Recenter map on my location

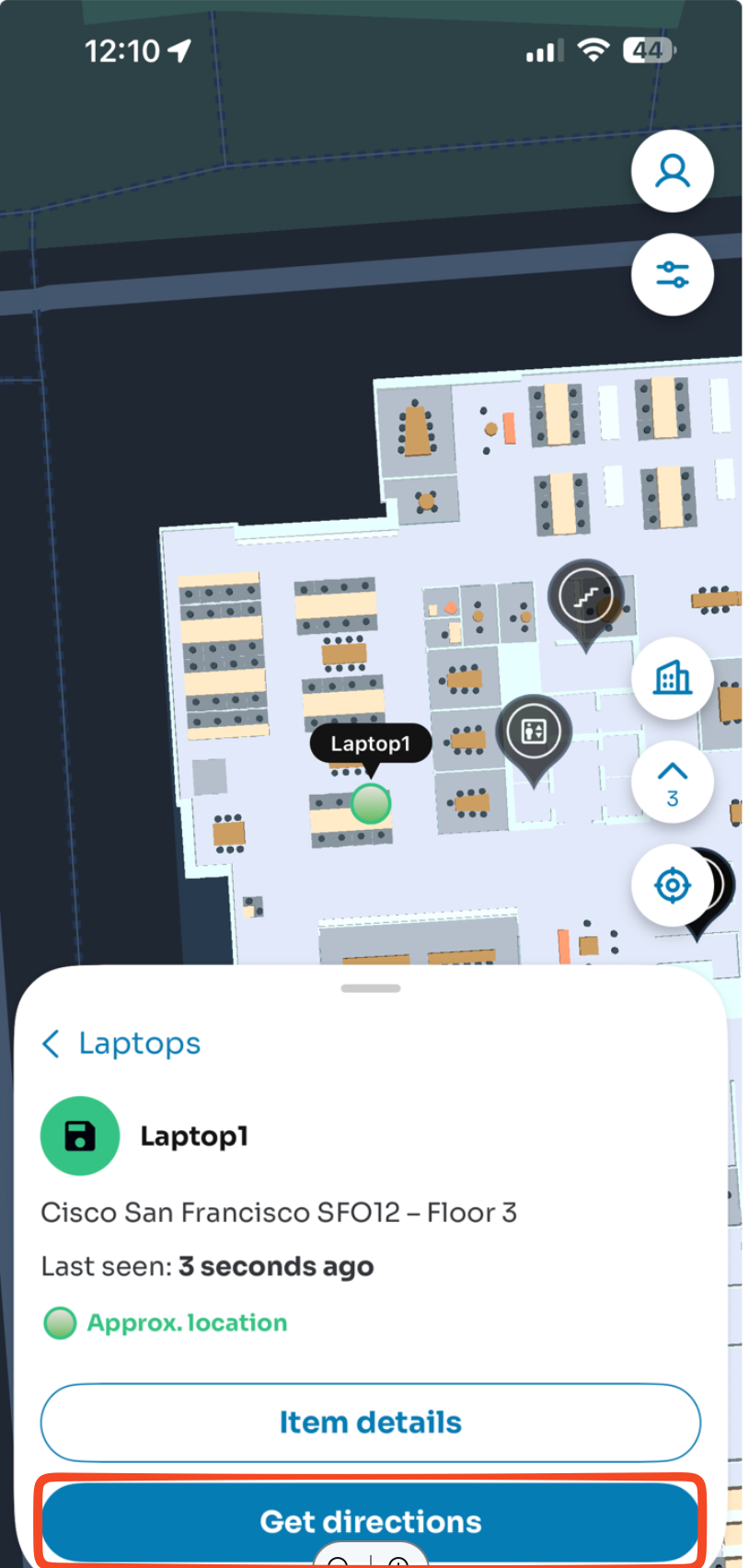tap(673, 885)
